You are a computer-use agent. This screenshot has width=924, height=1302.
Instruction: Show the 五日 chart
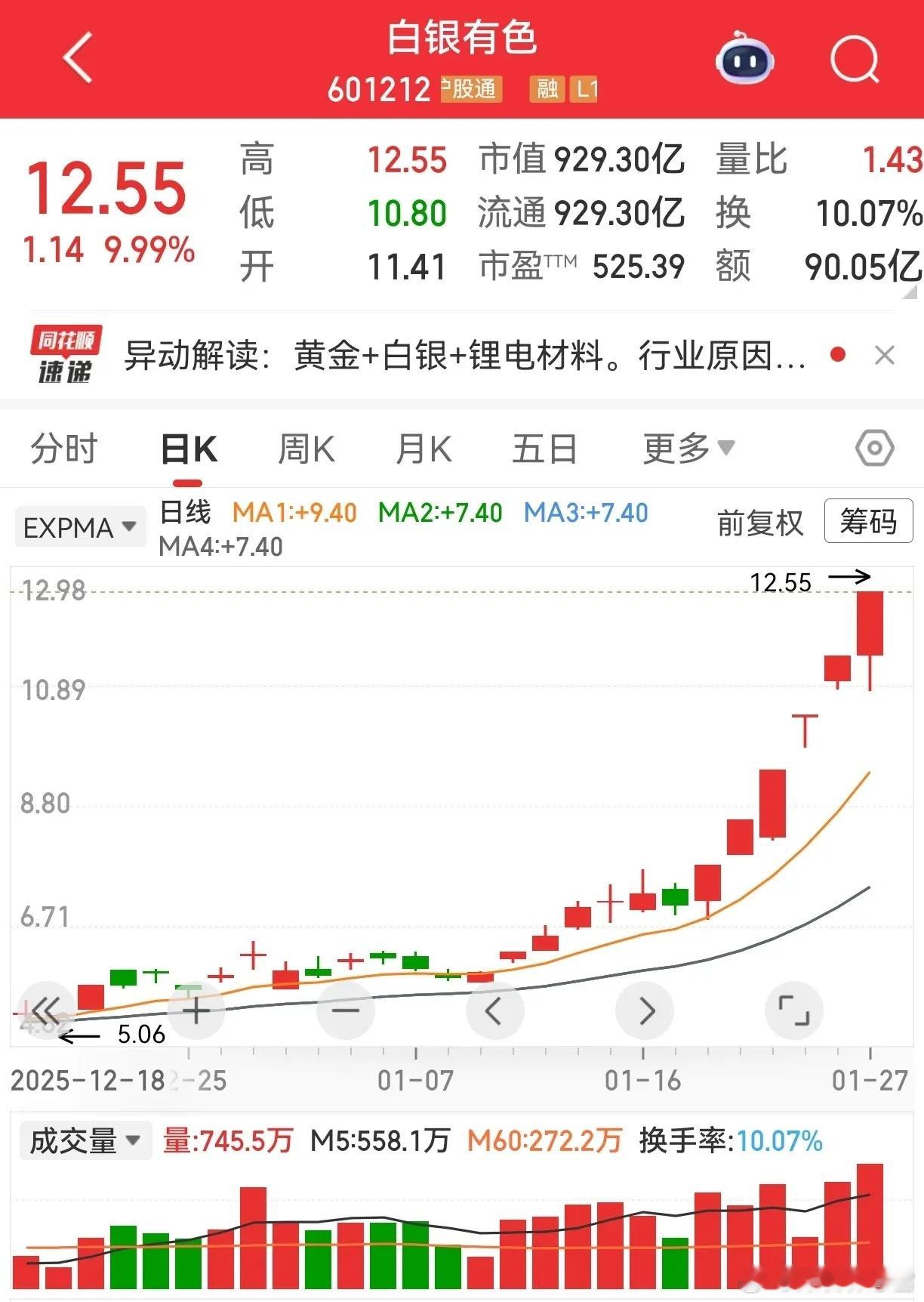[x=544, y=449]
